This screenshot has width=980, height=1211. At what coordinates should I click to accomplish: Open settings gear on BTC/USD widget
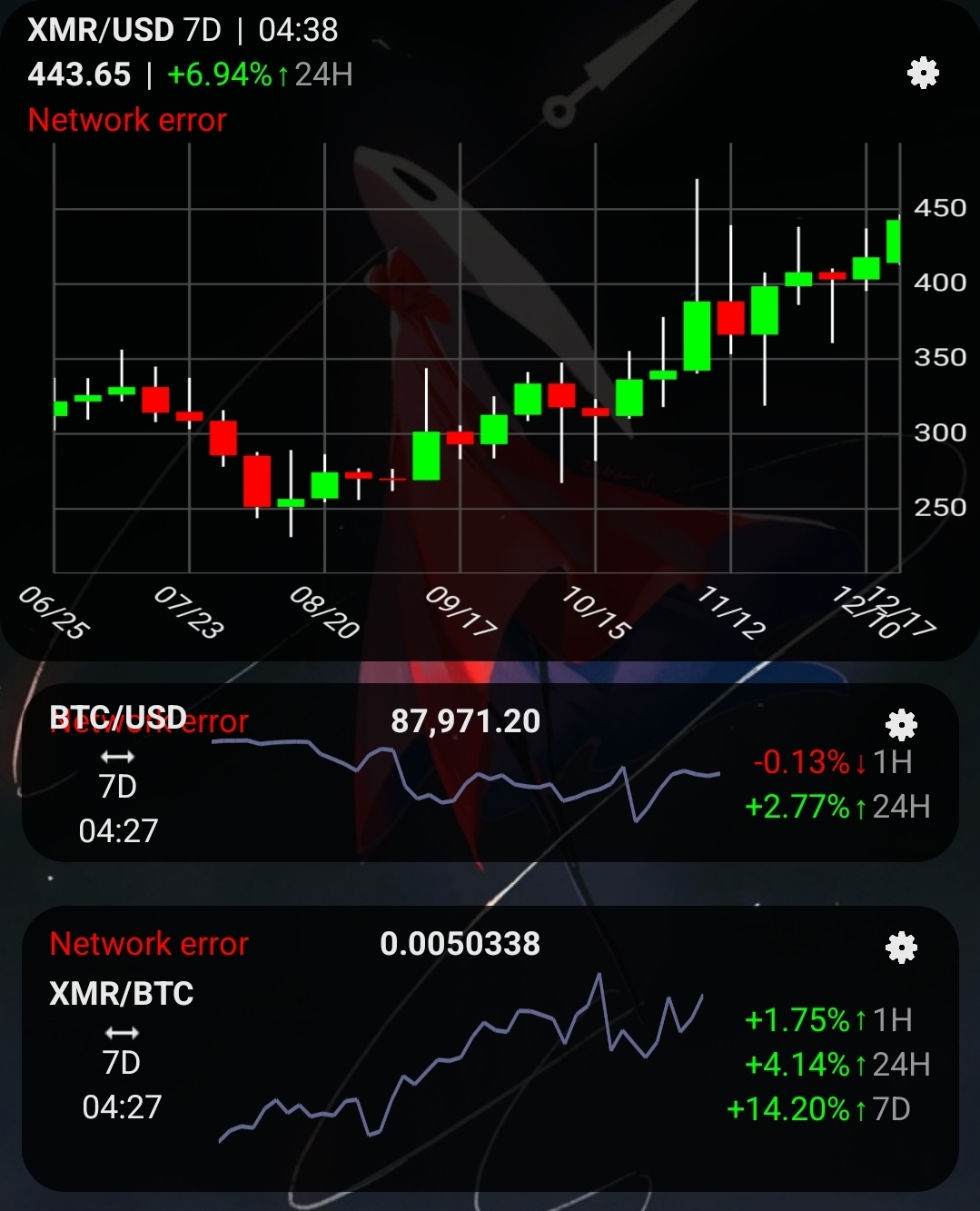tap(901, 725)
